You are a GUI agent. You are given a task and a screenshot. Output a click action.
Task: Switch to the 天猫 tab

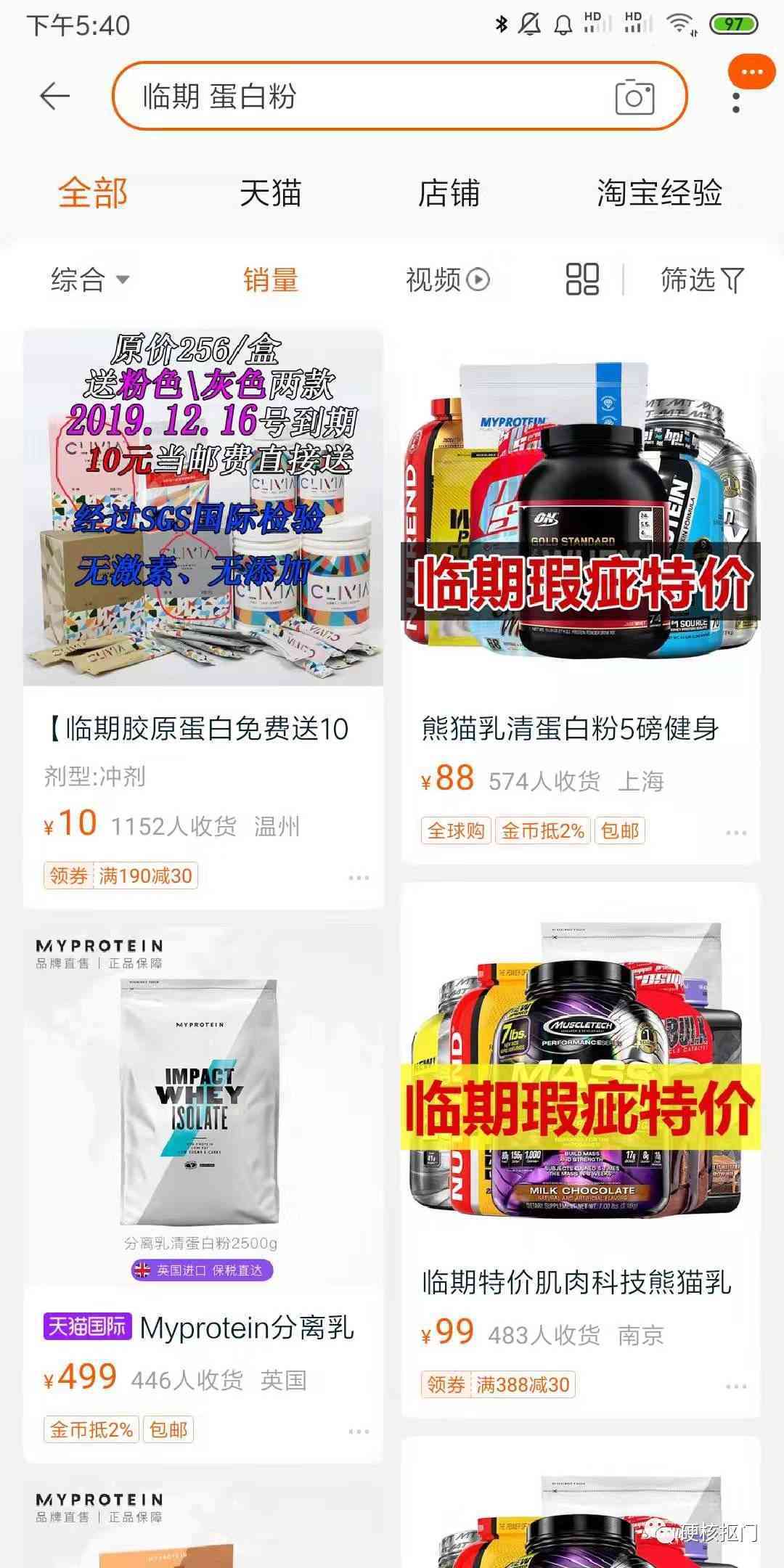pos(270,194)
